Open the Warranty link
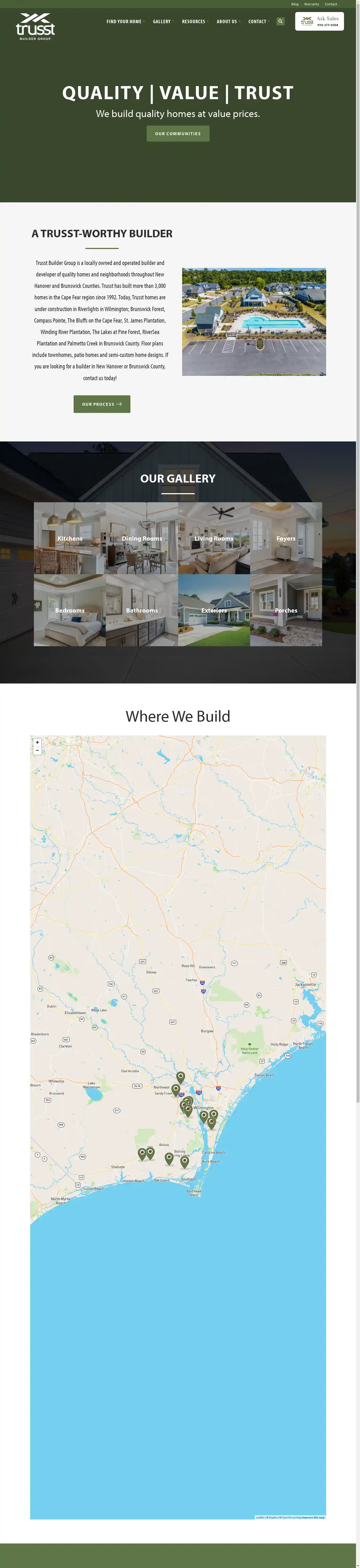360x1568 pixels. pyautogui.click(x=311, y=4)
